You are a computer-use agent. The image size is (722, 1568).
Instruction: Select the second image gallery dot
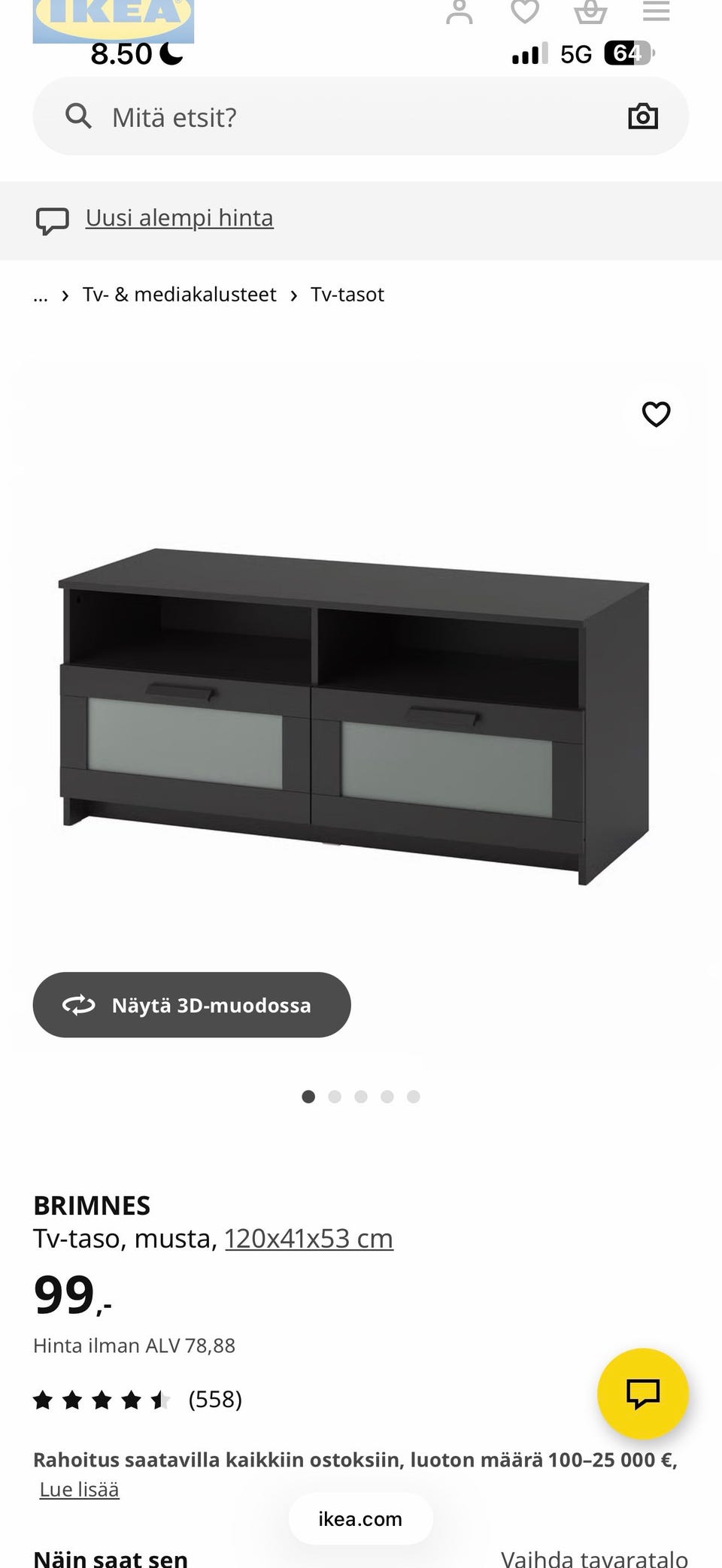(x=335, y=1097)
